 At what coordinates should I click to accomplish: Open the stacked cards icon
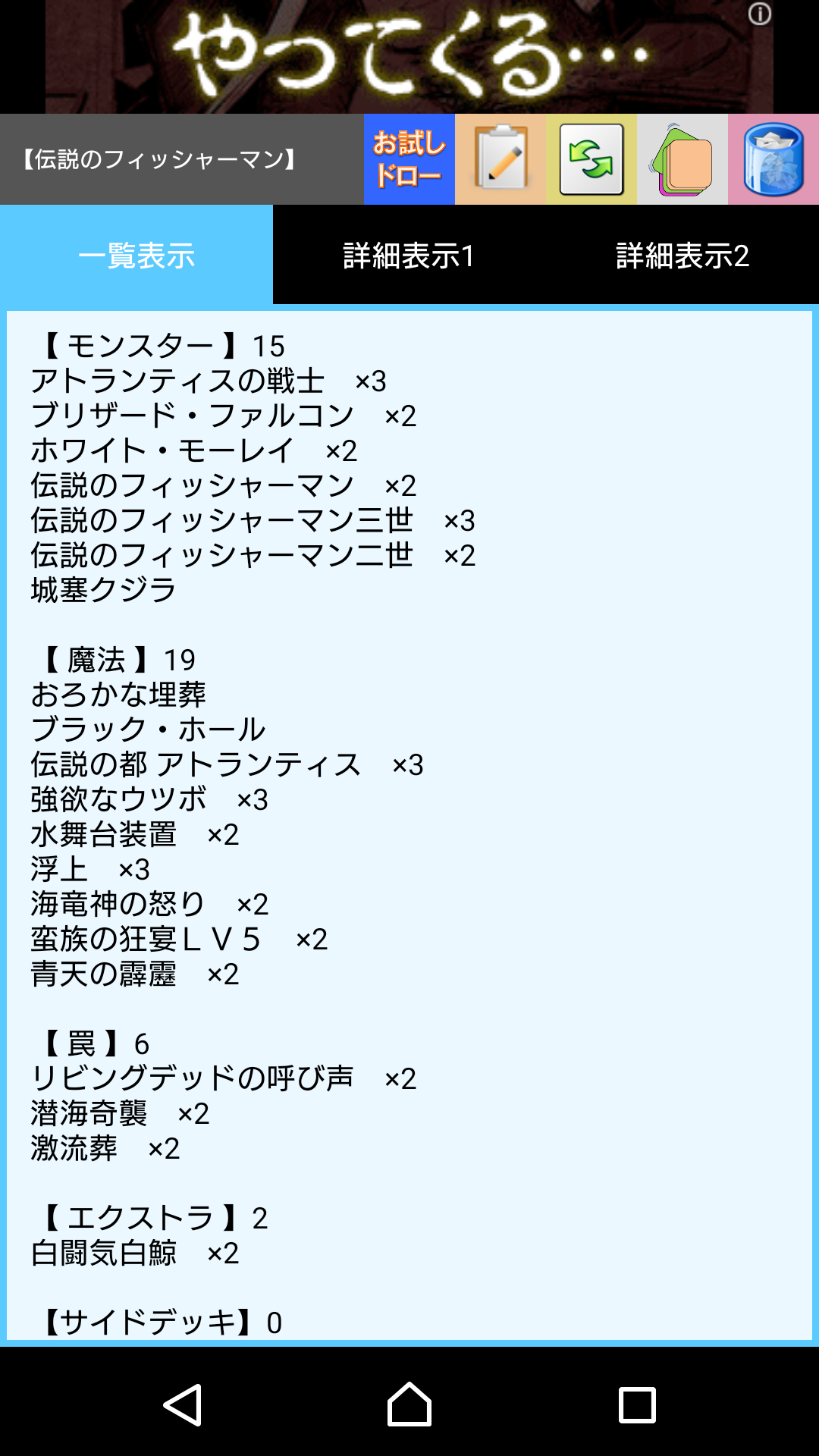tap(682, 159)
